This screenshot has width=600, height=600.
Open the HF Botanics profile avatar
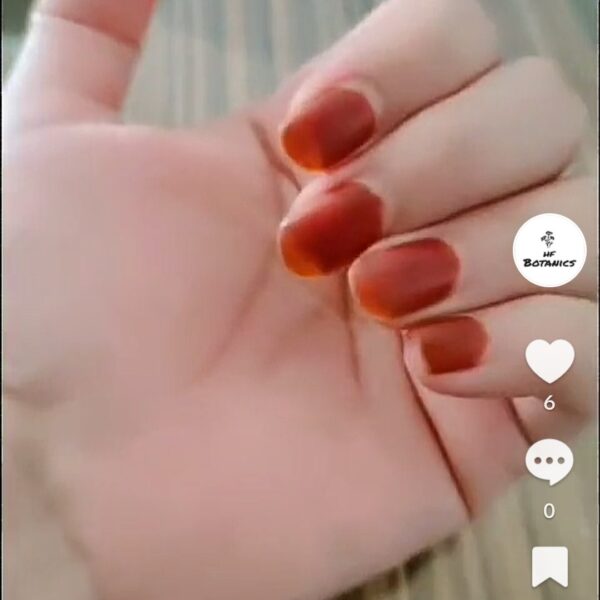[549, 251]
